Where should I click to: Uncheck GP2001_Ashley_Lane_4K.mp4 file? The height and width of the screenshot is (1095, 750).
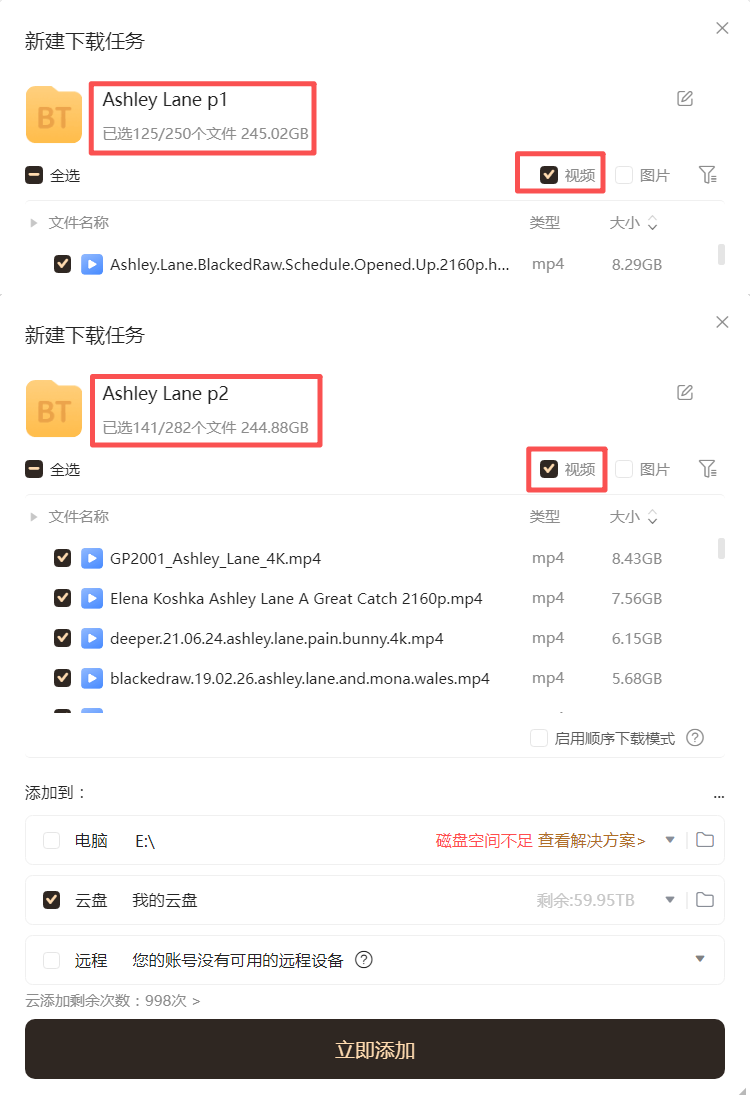(62, 558)
